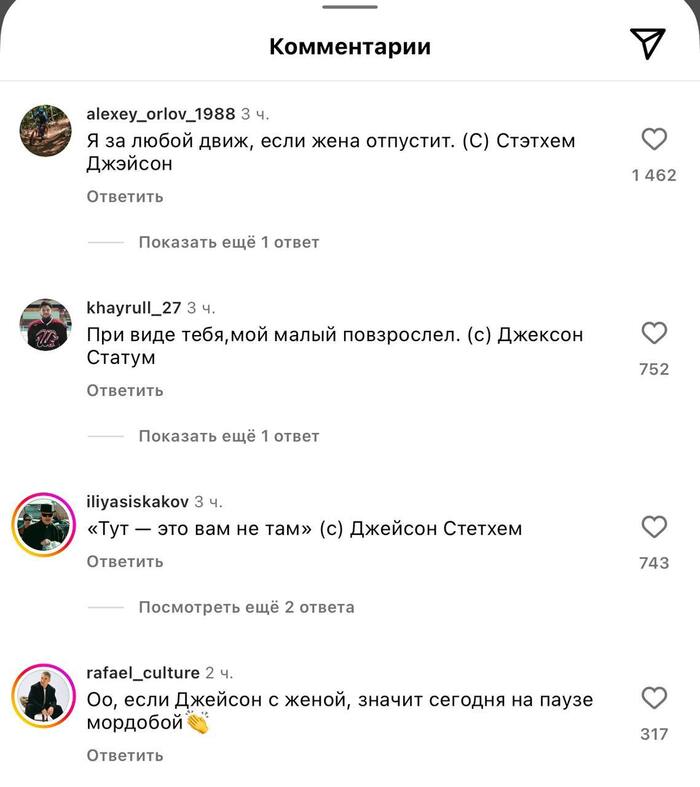Share the post via the paper plane icon
Image resolution: width=700 pixels, height=787 pixels.
pyautogui.click(x=647, y=42)
